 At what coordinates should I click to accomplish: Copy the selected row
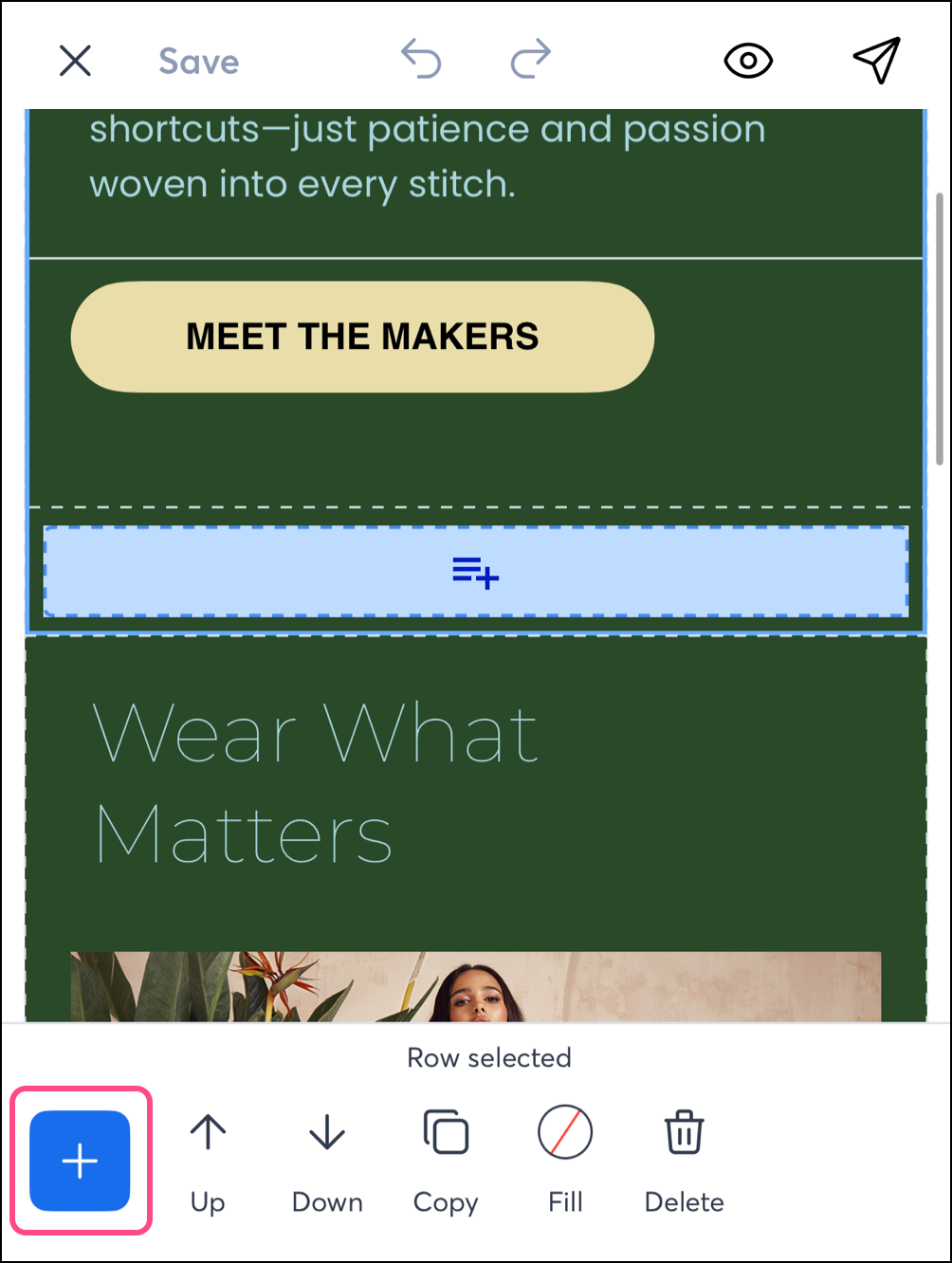point(446,1161)
